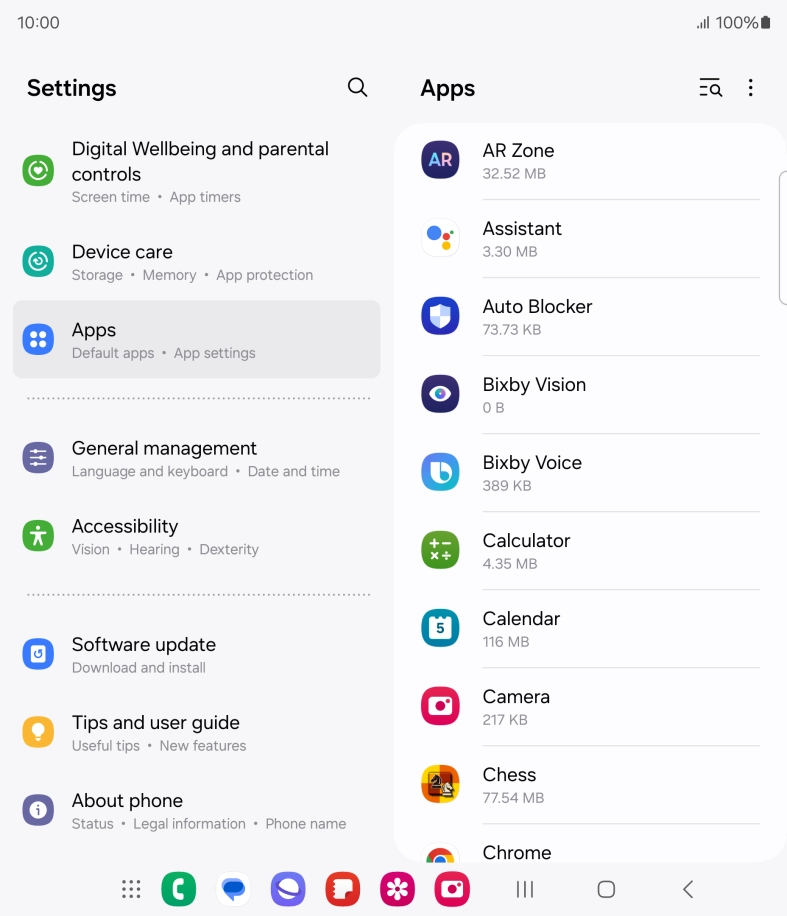Open the Apps overflow menu
The width and height of the screenshot is (787, 916).
point(750,88)
